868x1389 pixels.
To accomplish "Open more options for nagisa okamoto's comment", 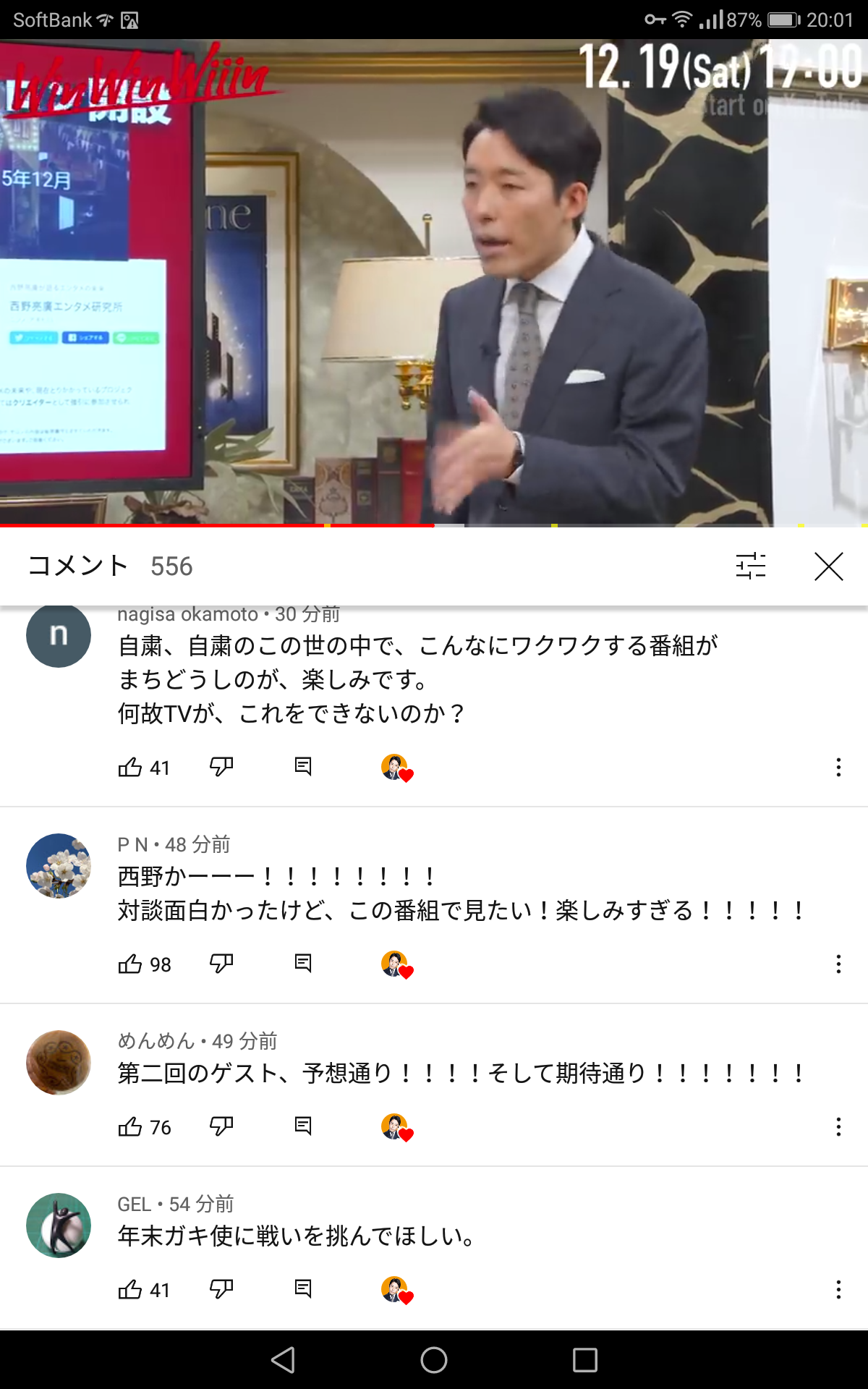I will (x=838, y=767).
